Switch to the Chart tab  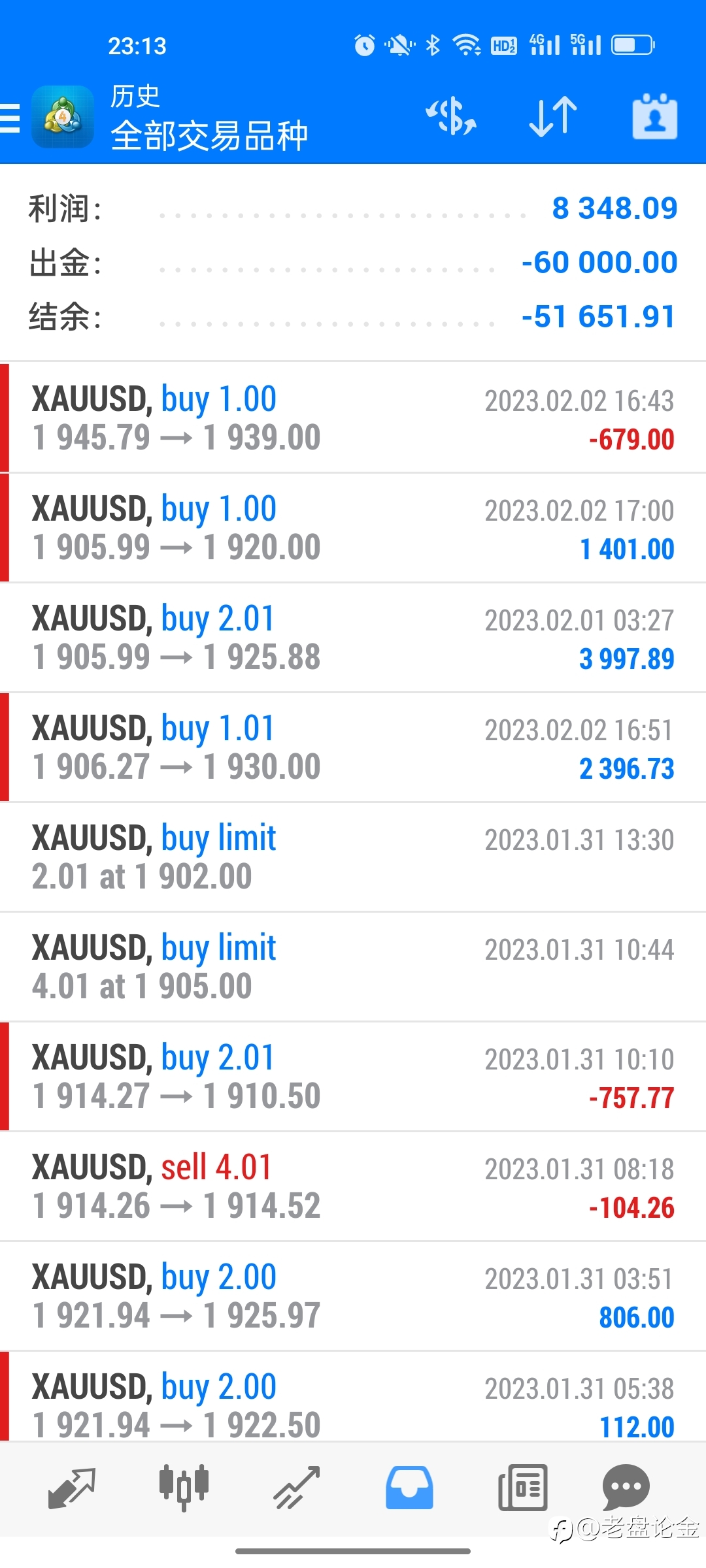click(x=184, y=1488)
